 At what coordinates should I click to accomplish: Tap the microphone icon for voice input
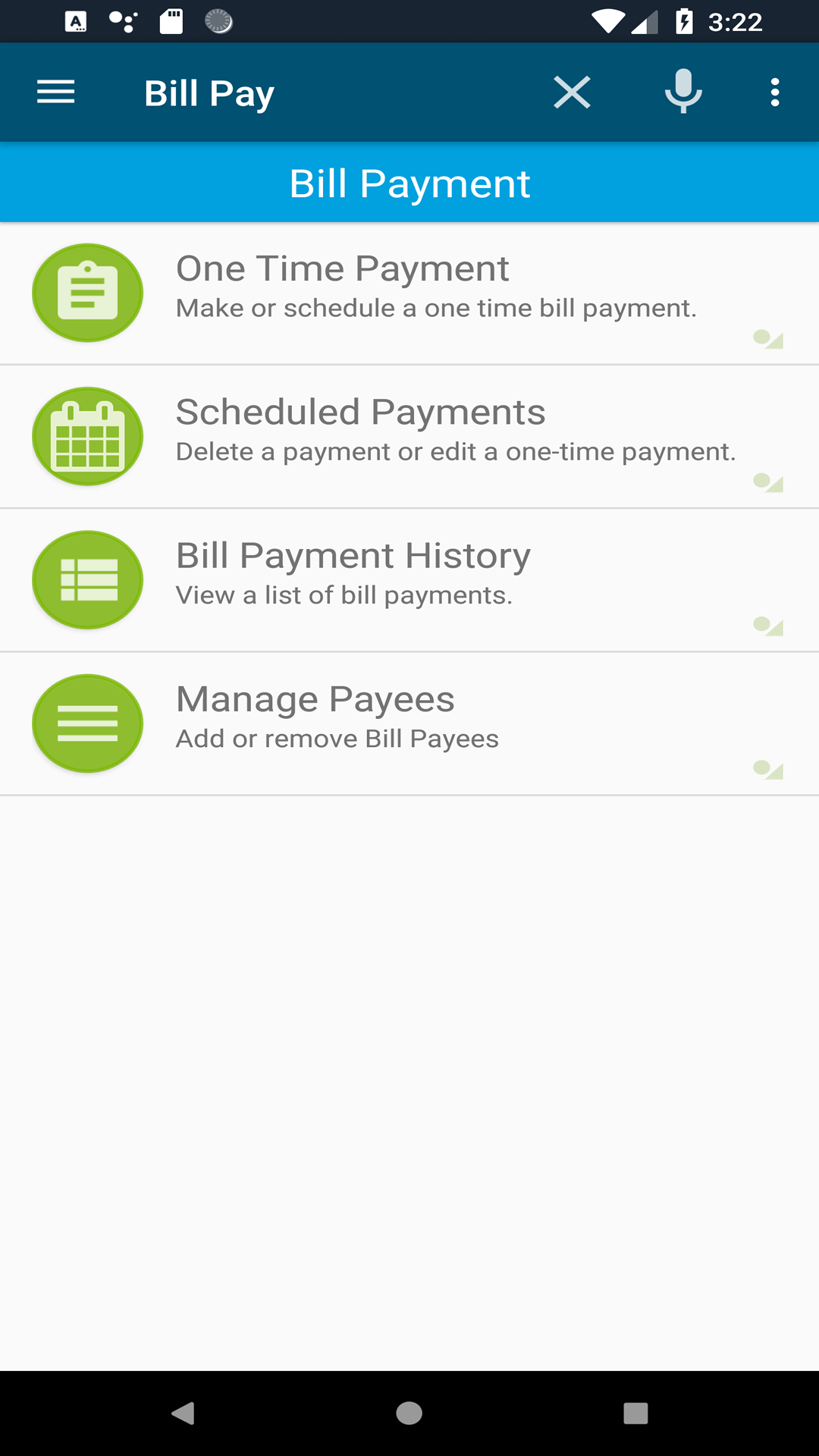(682, 92)
